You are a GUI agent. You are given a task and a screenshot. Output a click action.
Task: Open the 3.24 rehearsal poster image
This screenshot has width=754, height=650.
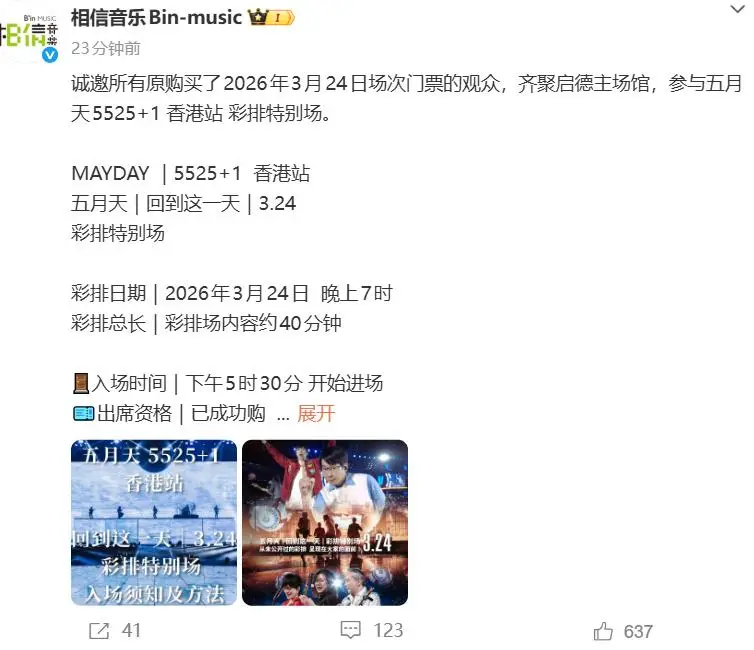pyautogui.click(x=325, y=522)
